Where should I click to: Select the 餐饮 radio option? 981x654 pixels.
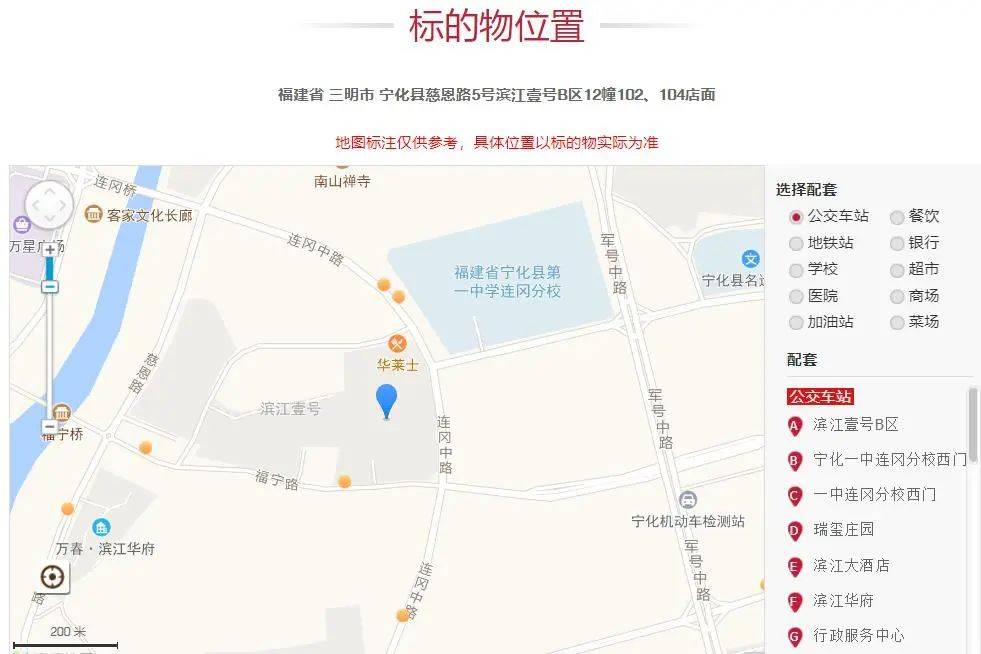(897, 216)
